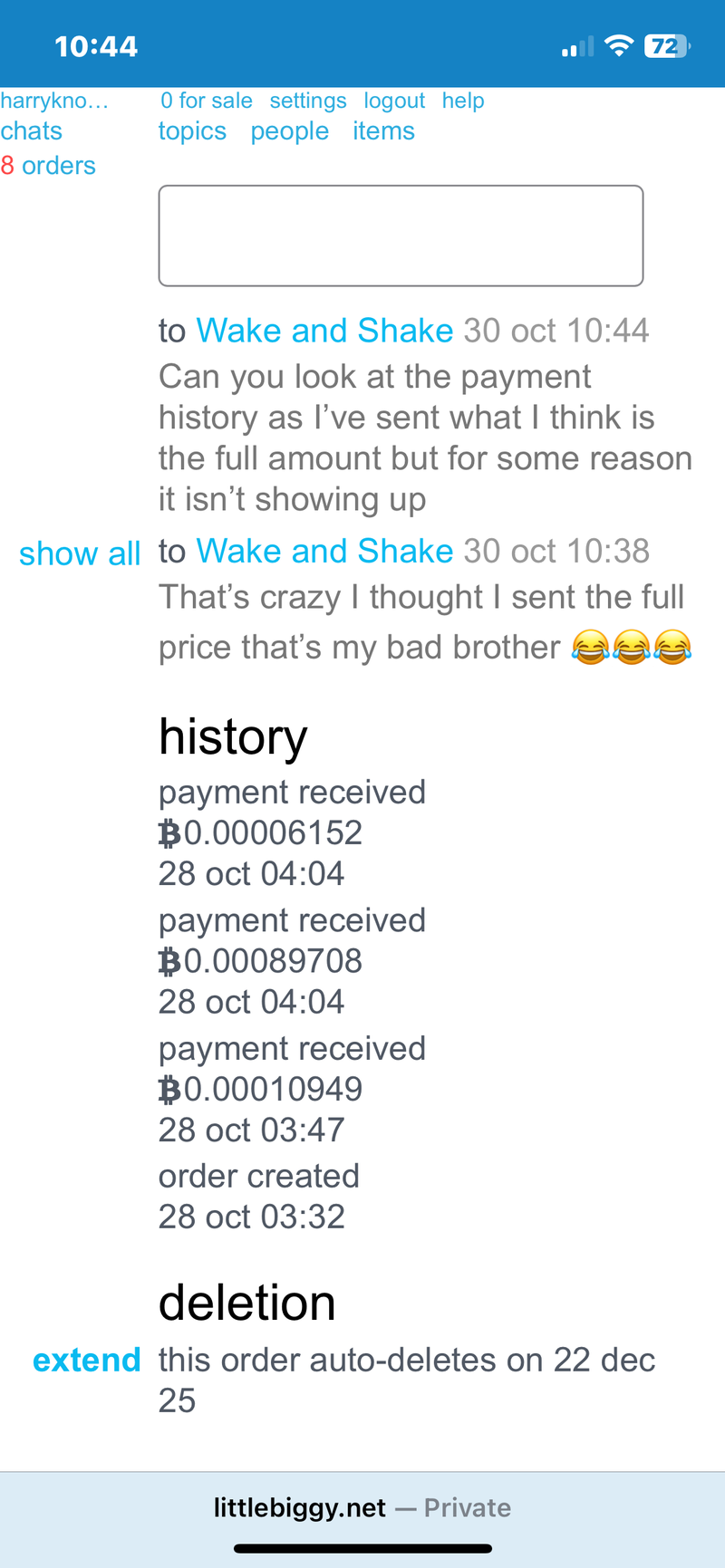
Task: Open Wake and Shake from the 10:44 message
Action: pyautogui.click(x=324, y=331)
